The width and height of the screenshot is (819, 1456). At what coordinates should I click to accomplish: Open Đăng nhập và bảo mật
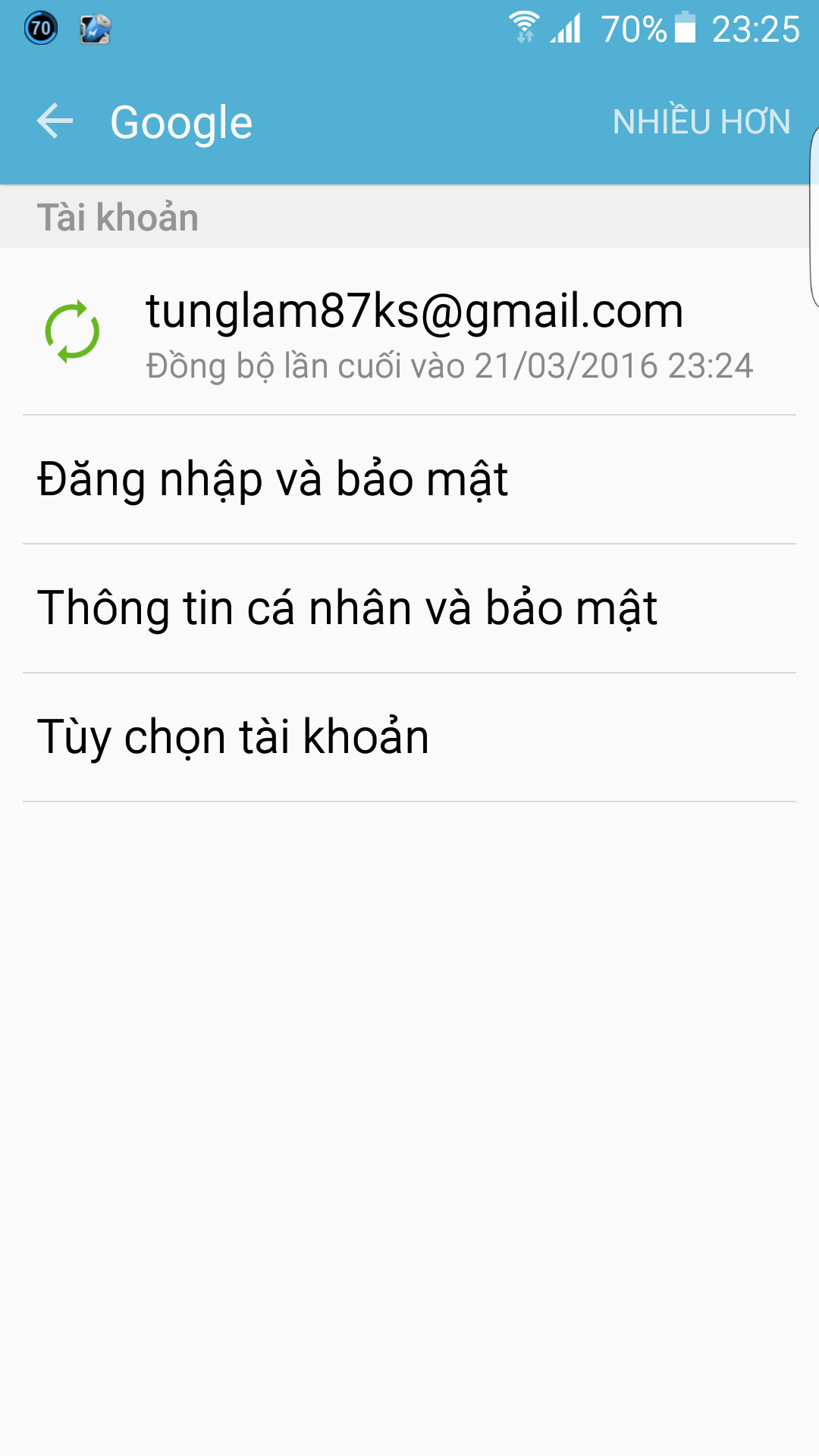pos(409,479)
